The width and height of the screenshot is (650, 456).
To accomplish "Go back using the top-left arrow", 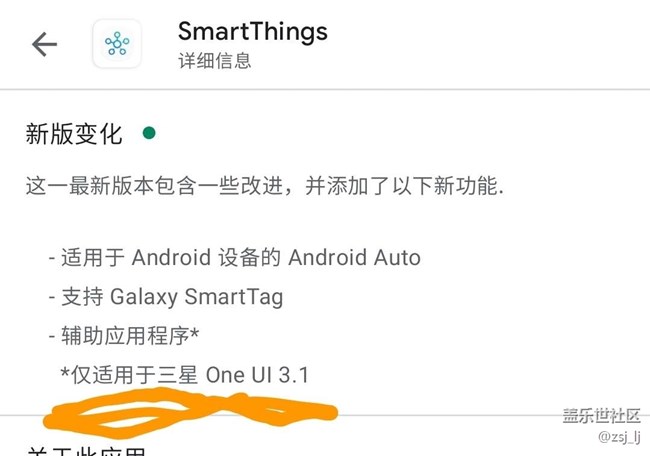I will pyautogui.click(x=44, y=44).
